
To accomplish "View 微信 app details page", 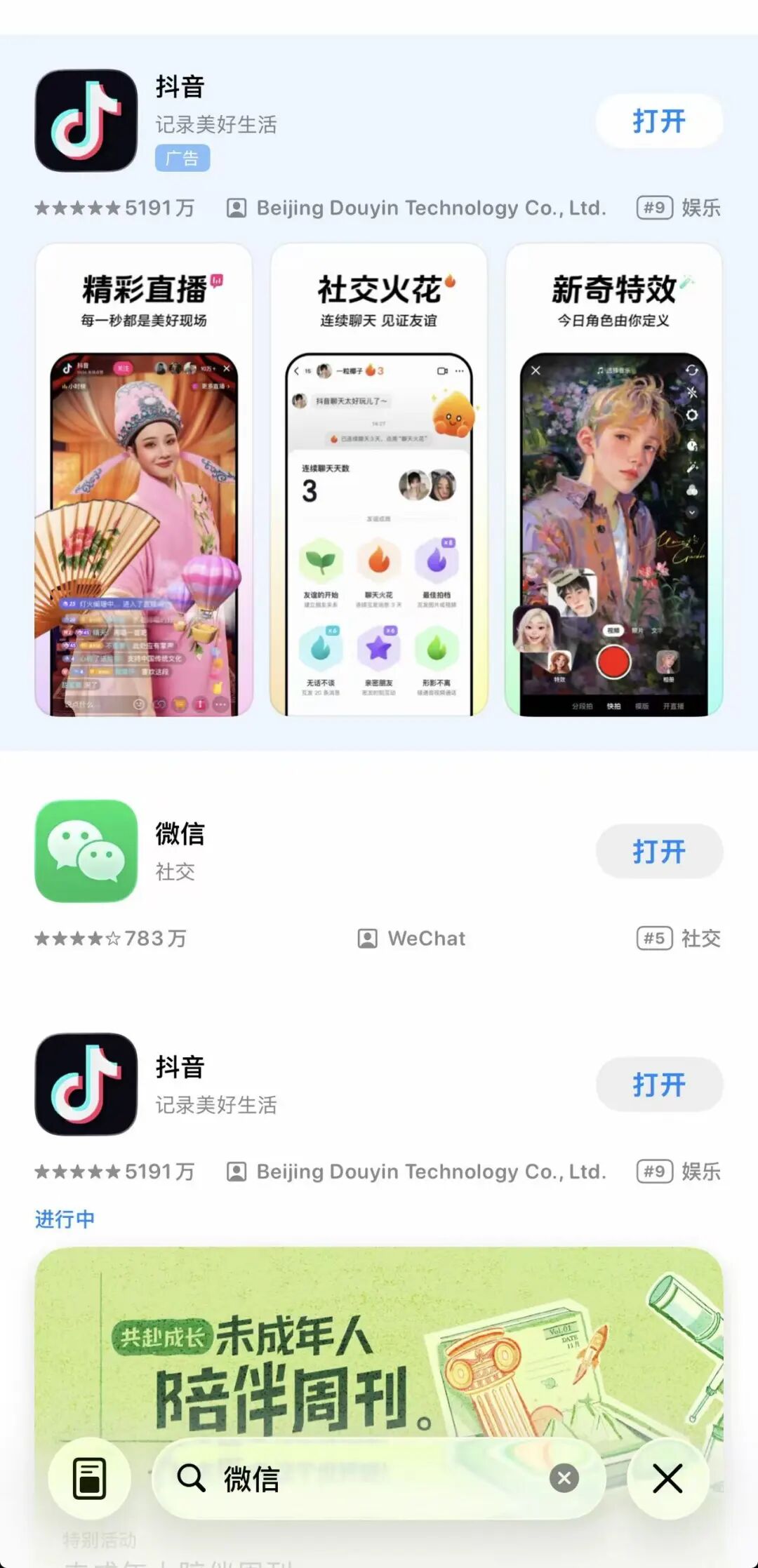I will [x=180, y=835].
